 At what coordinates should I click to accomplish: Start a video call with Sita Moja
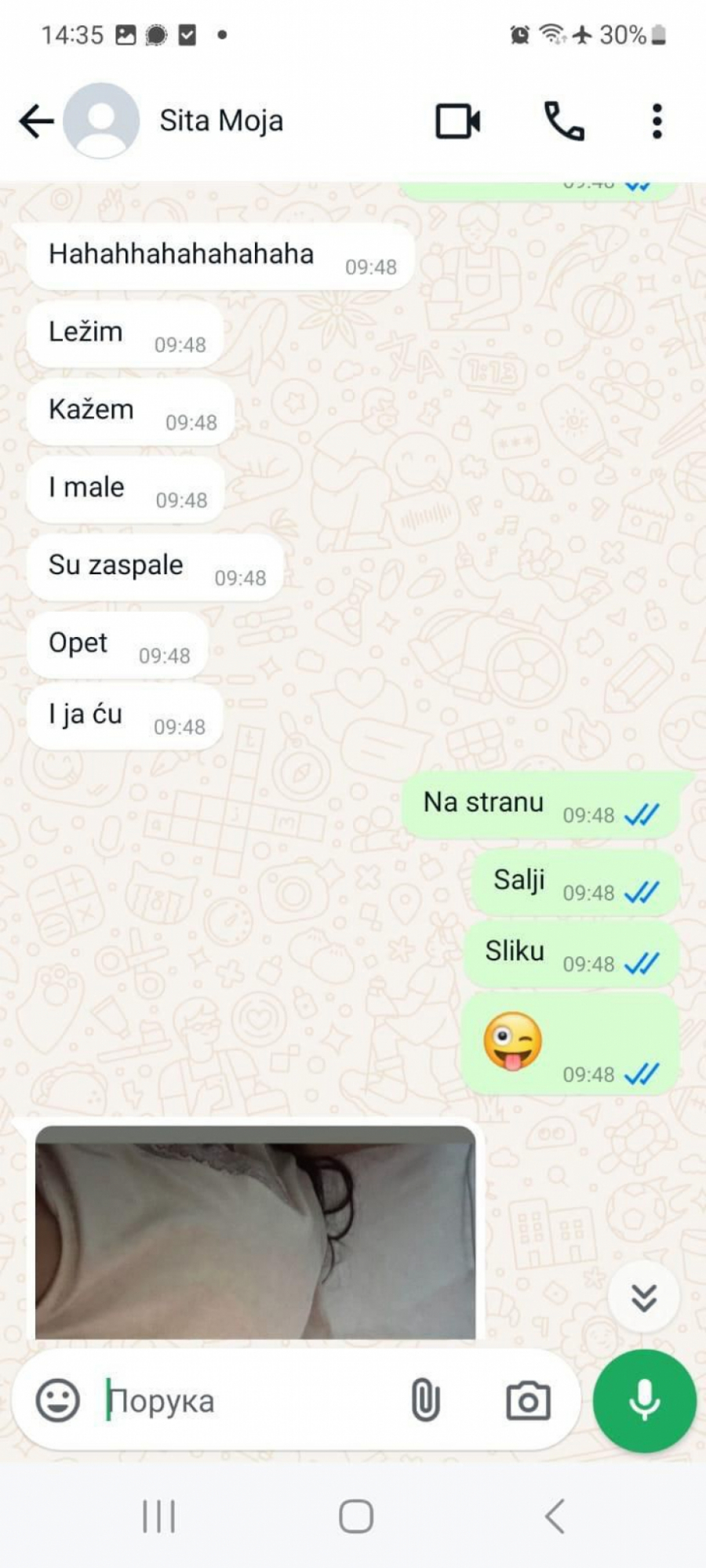pyautogui.click(x=457, y=122)
